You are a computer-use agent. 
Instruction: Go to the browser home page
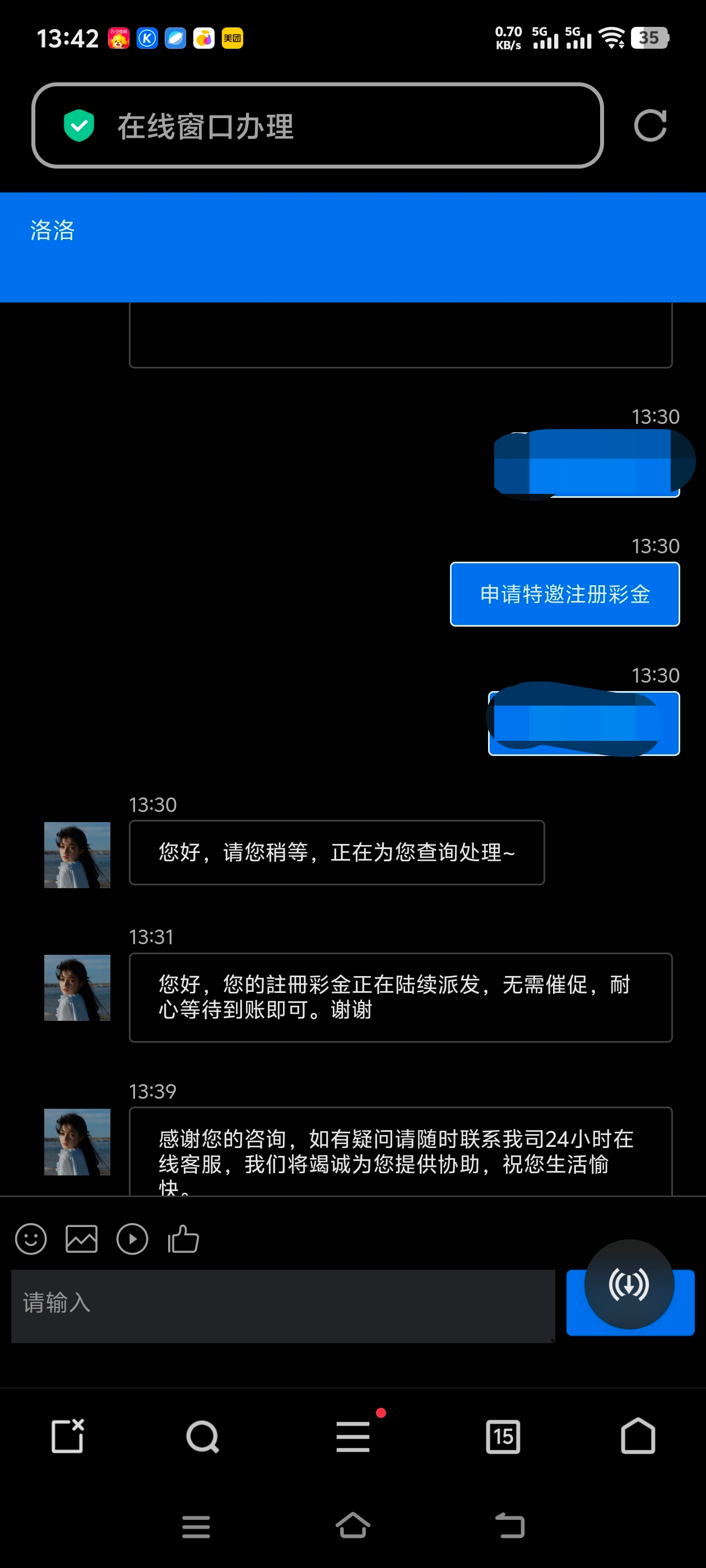[638, 1436]
